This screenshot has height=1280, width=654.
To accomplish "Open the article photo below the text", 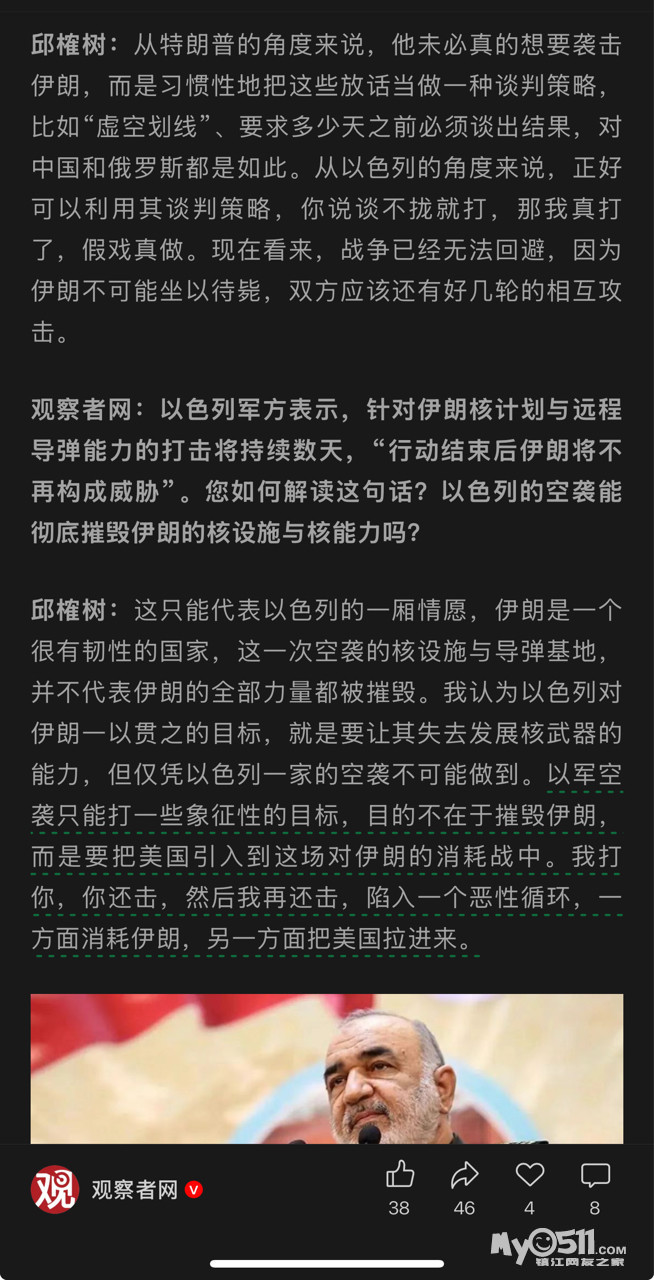I will tap(327, 1069).
